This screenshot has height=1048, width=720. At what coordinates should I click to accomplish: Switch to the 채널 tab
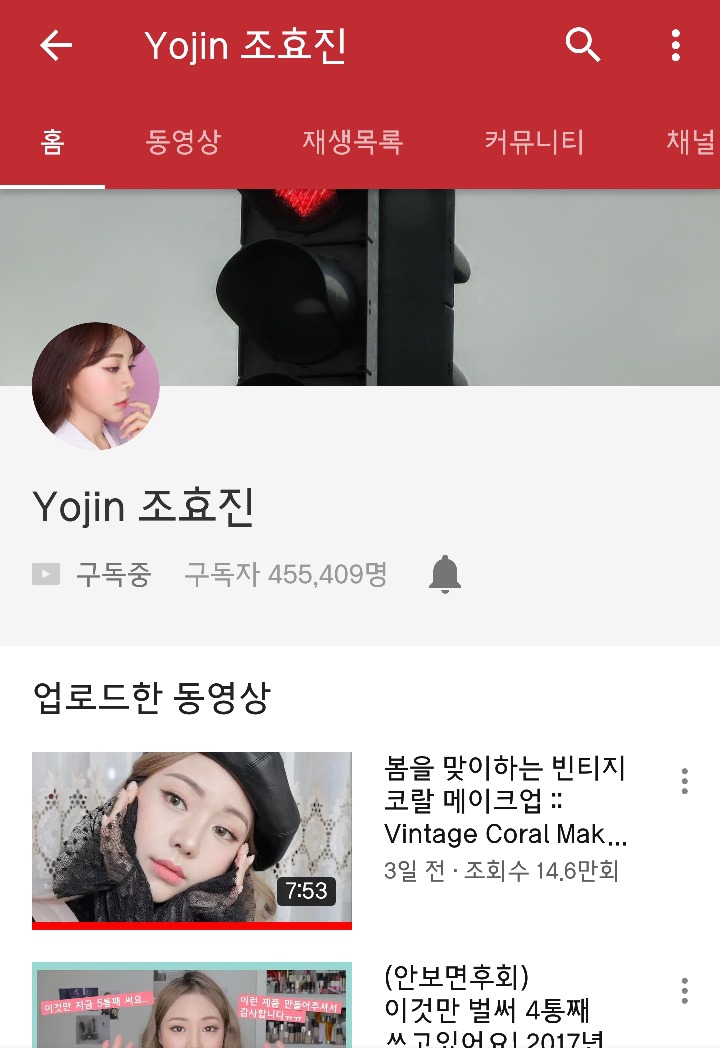pyautogui.click(x=690, y=142)
